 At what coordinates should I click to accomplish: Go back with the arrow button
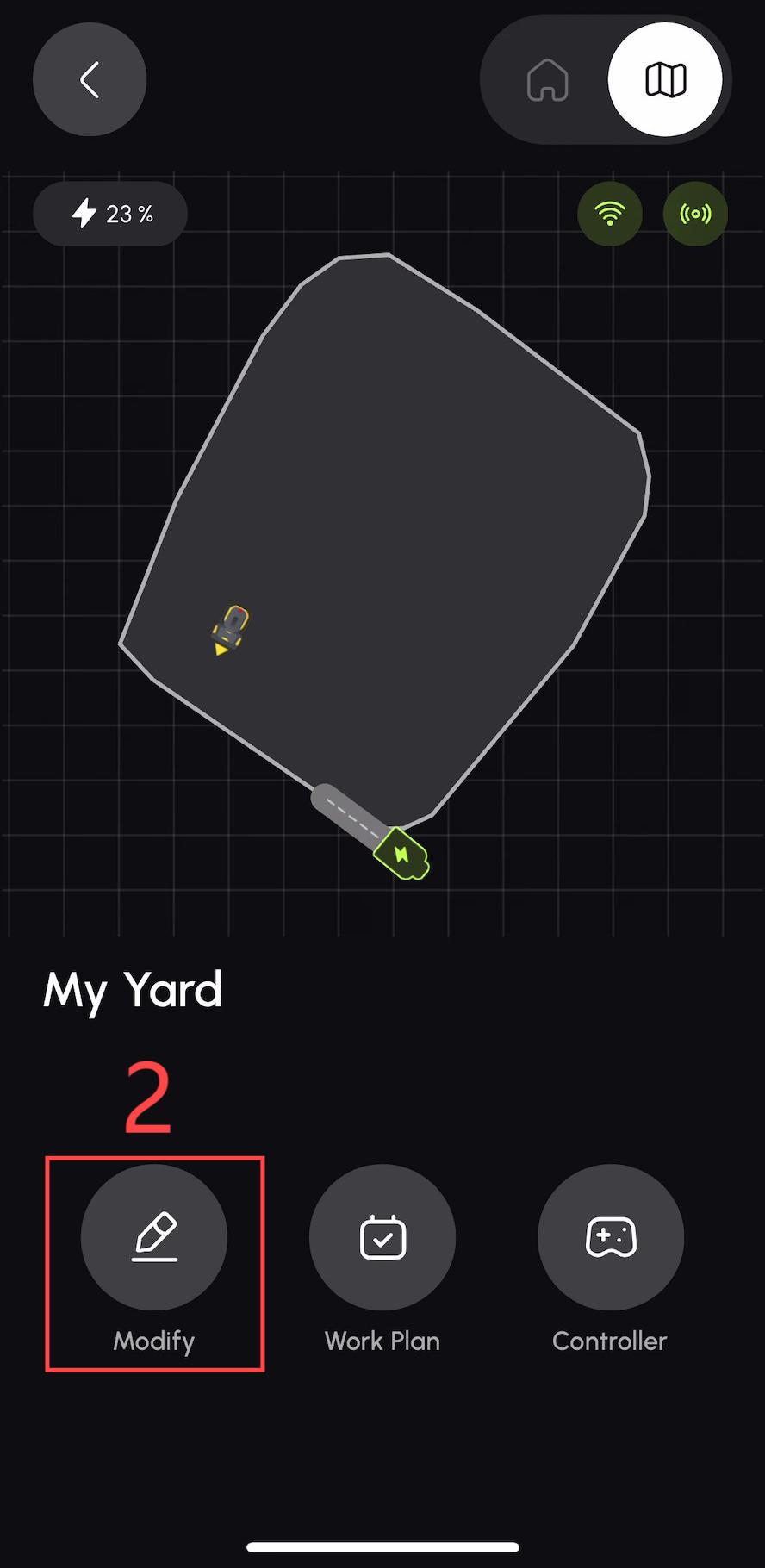[90, 79]
